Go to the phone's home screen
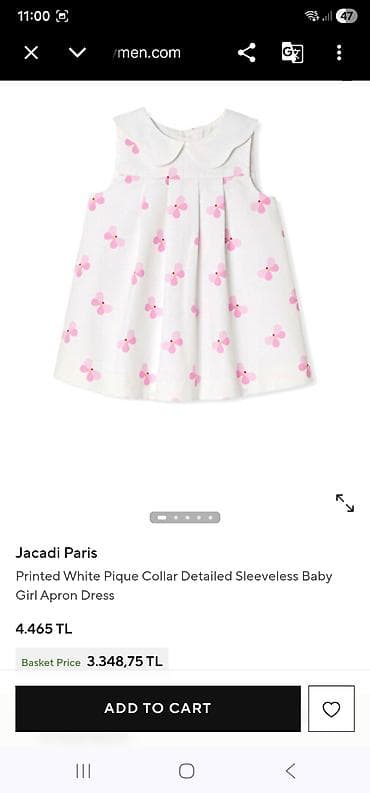This screenshot has width=370, height=793. coord(186,771)
